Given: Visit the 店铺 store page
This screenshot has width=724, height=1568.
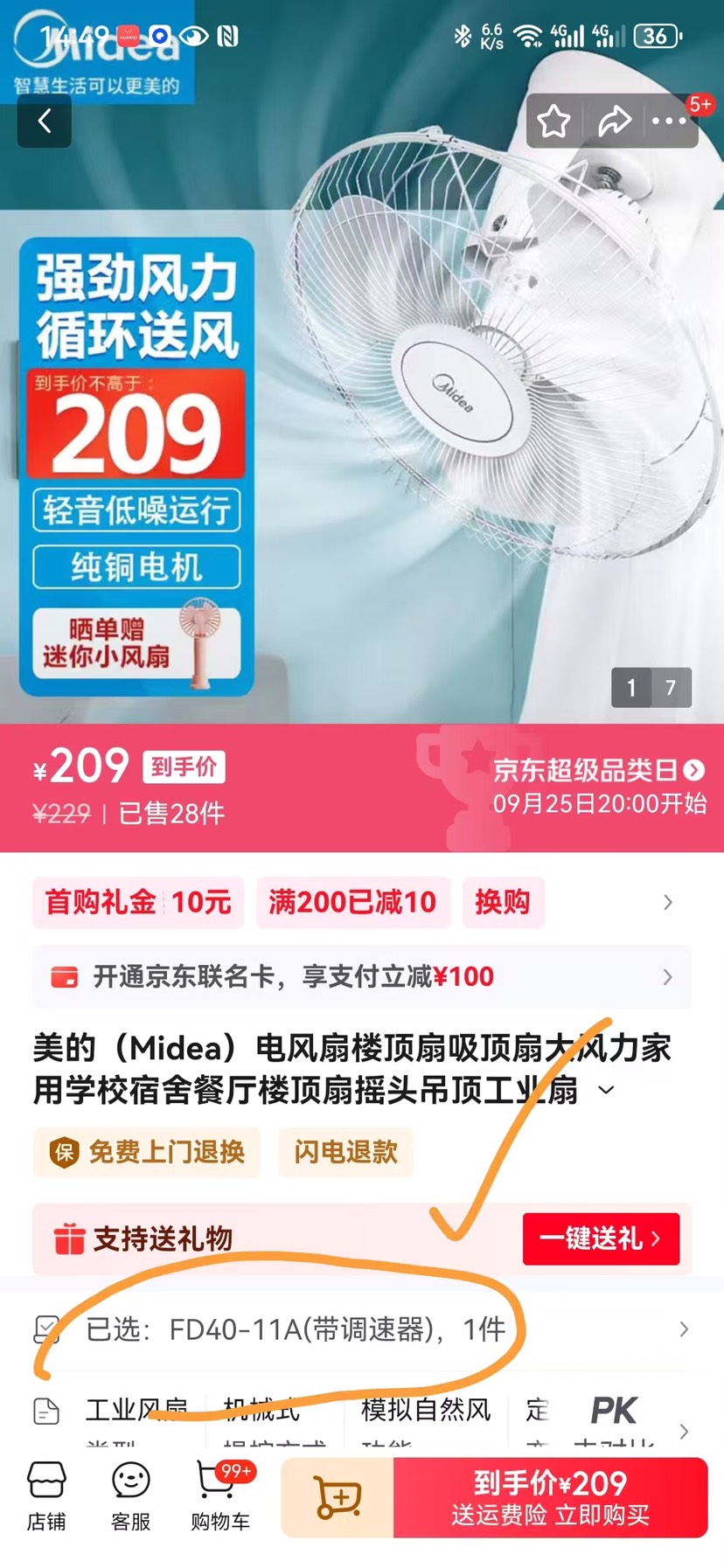Looking at the screenshot, I should pos(46,1495).
